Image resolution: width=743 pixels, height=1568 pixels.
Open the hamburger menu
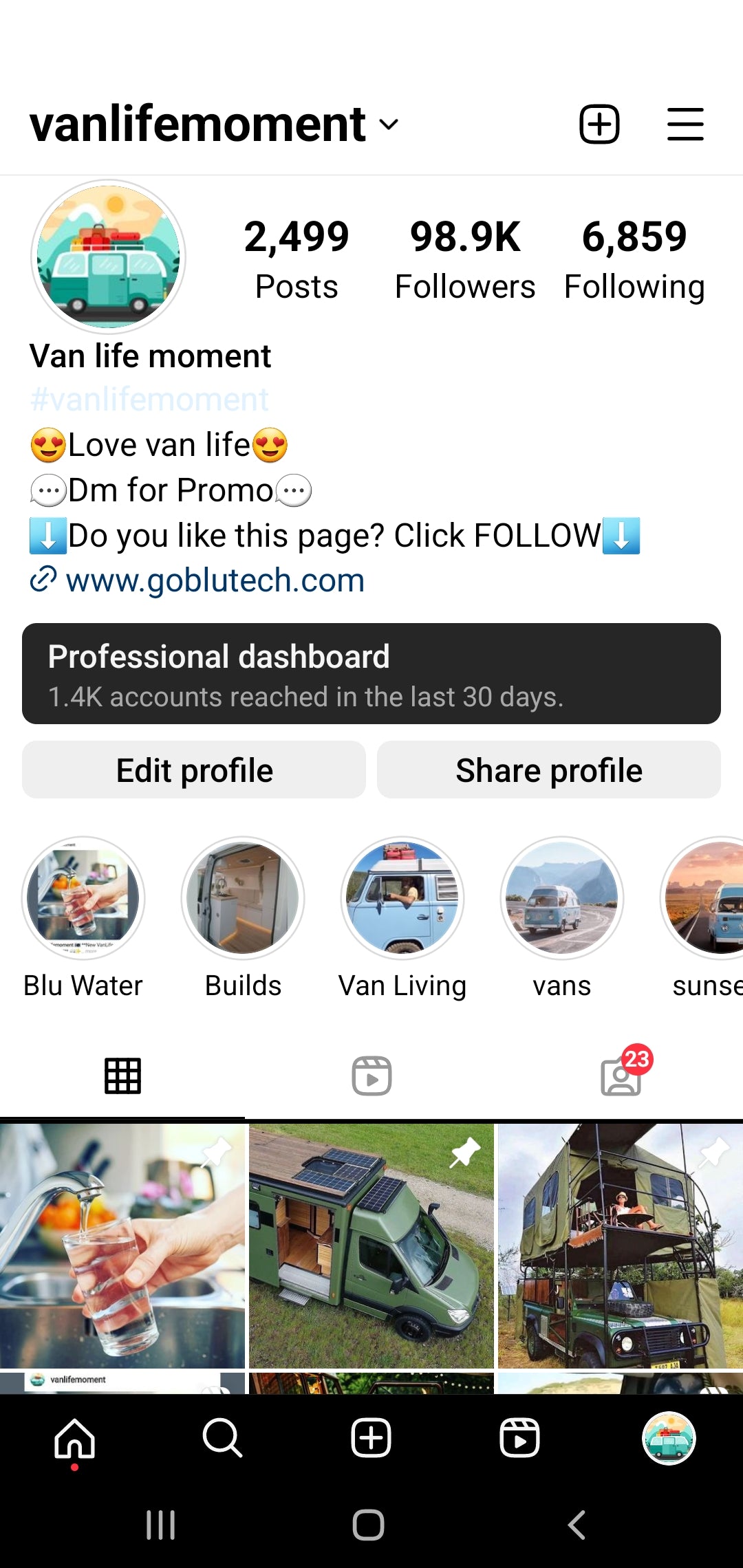point(685,124)
